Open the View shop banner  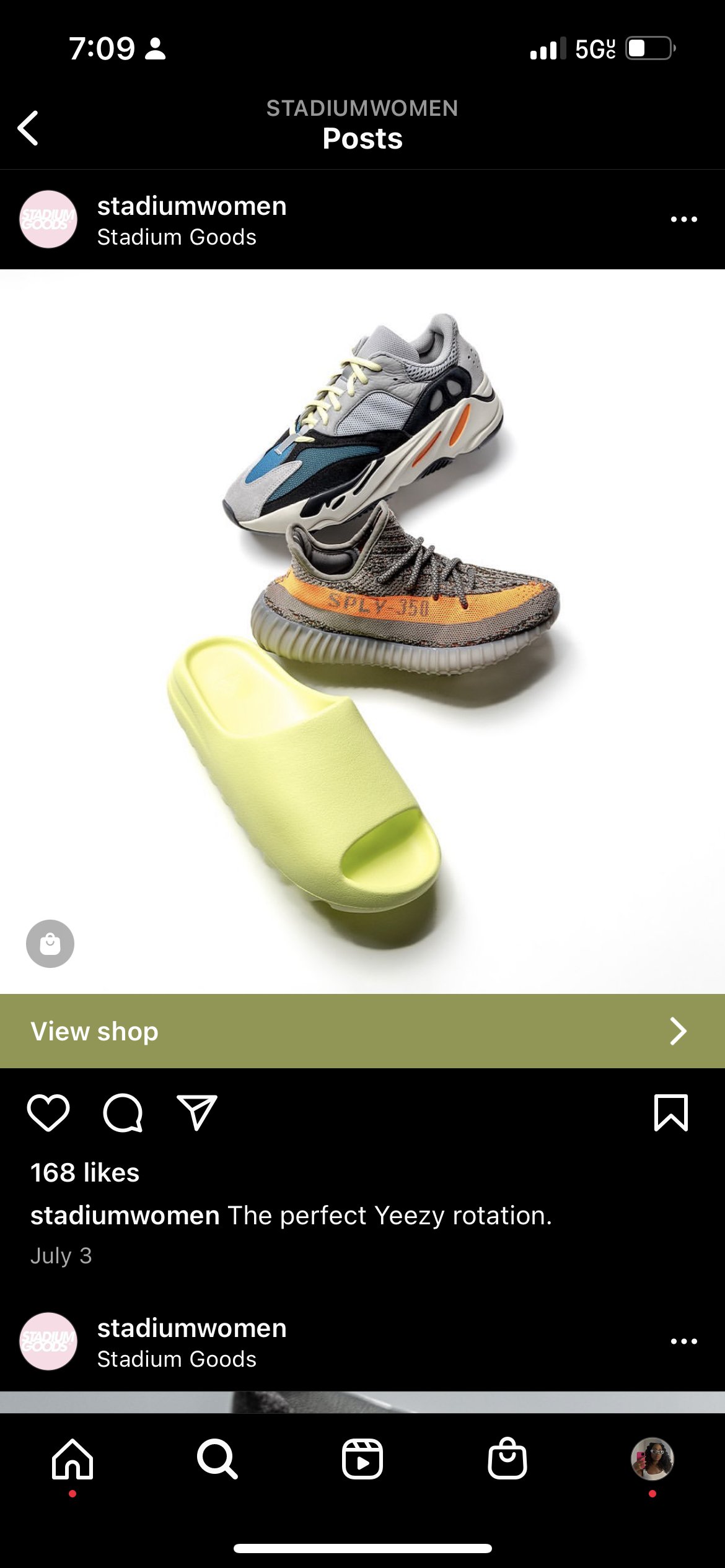(x=362, y=1031)
